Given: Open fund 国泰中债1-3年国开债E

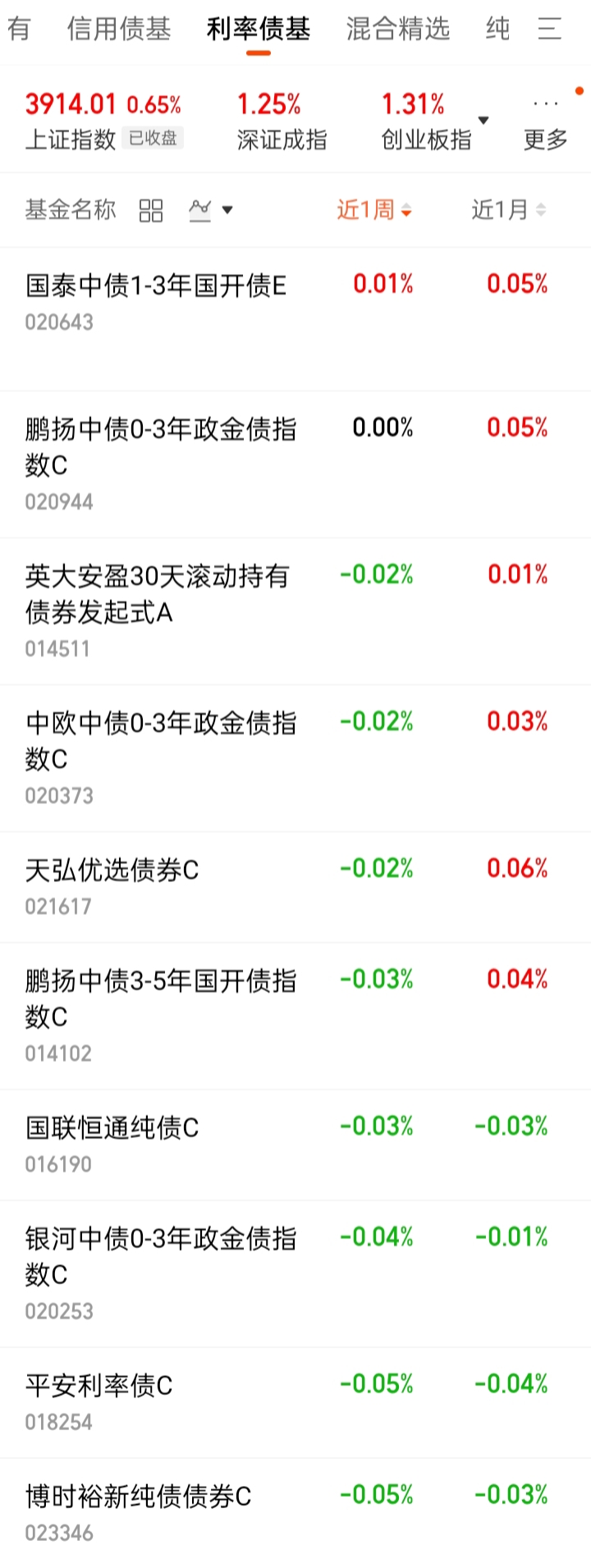Looking at the screenshot, I should tap(156, 286).
